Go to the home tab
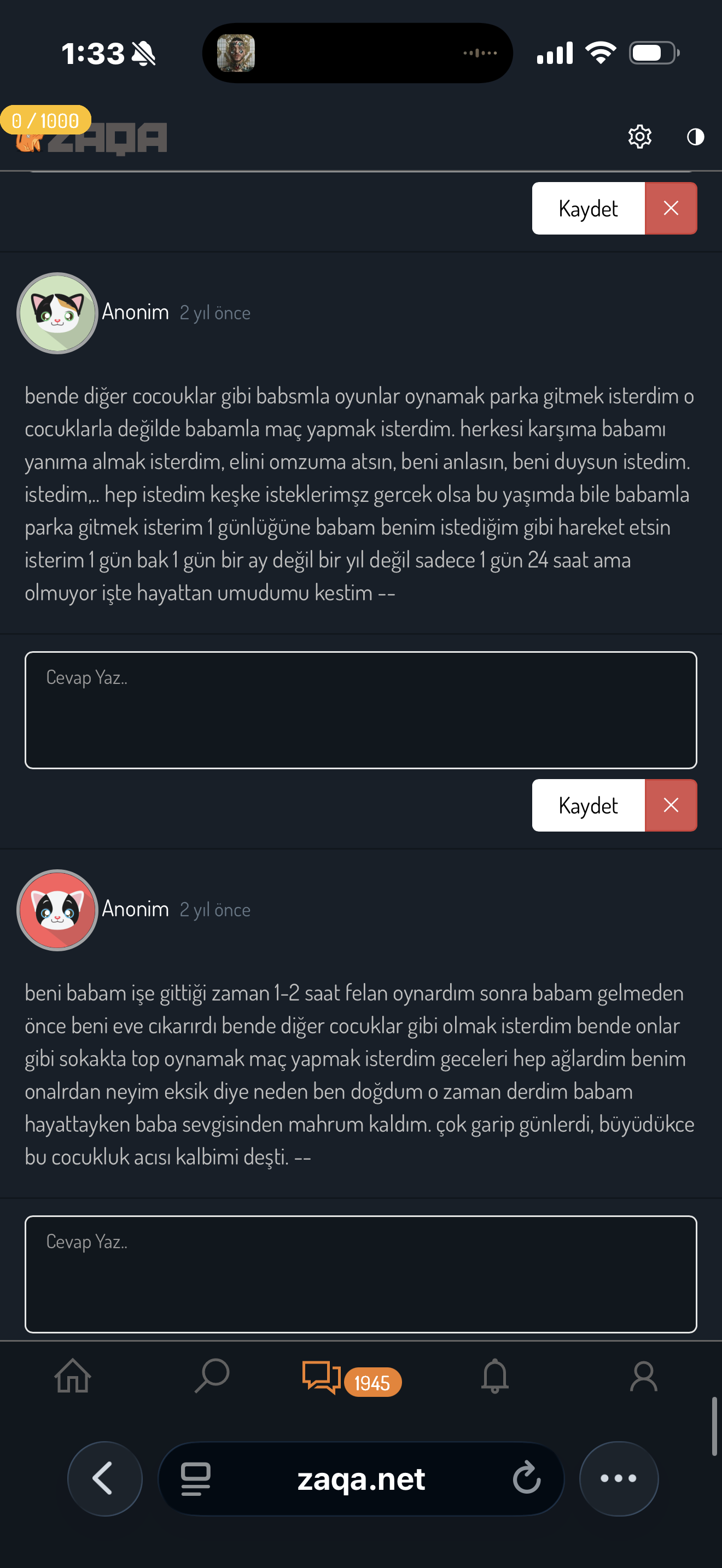 tap(73, 1376)
